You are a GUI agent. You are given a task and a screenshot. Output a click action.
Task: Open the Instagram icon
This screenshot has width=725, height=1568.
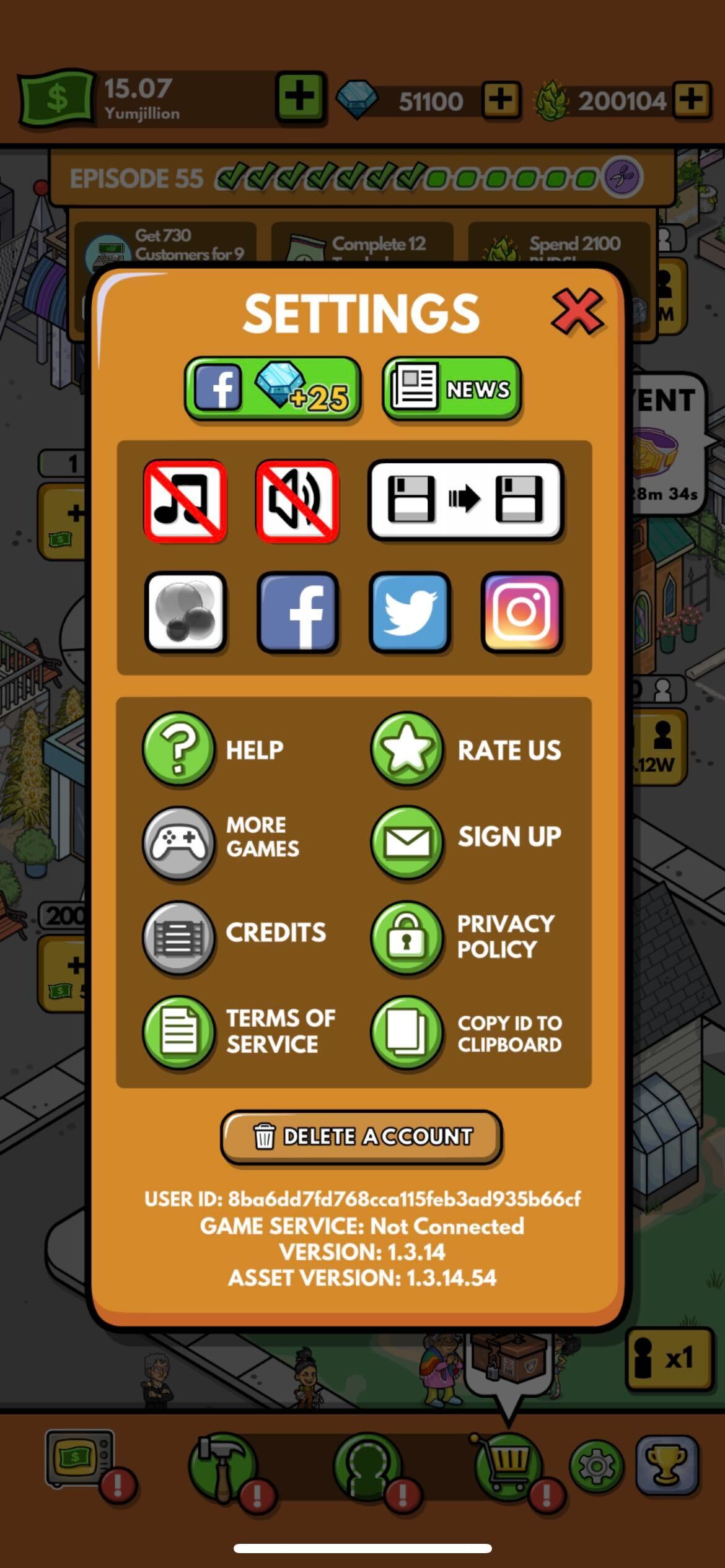pyautogui.click(x=522, y=612)
